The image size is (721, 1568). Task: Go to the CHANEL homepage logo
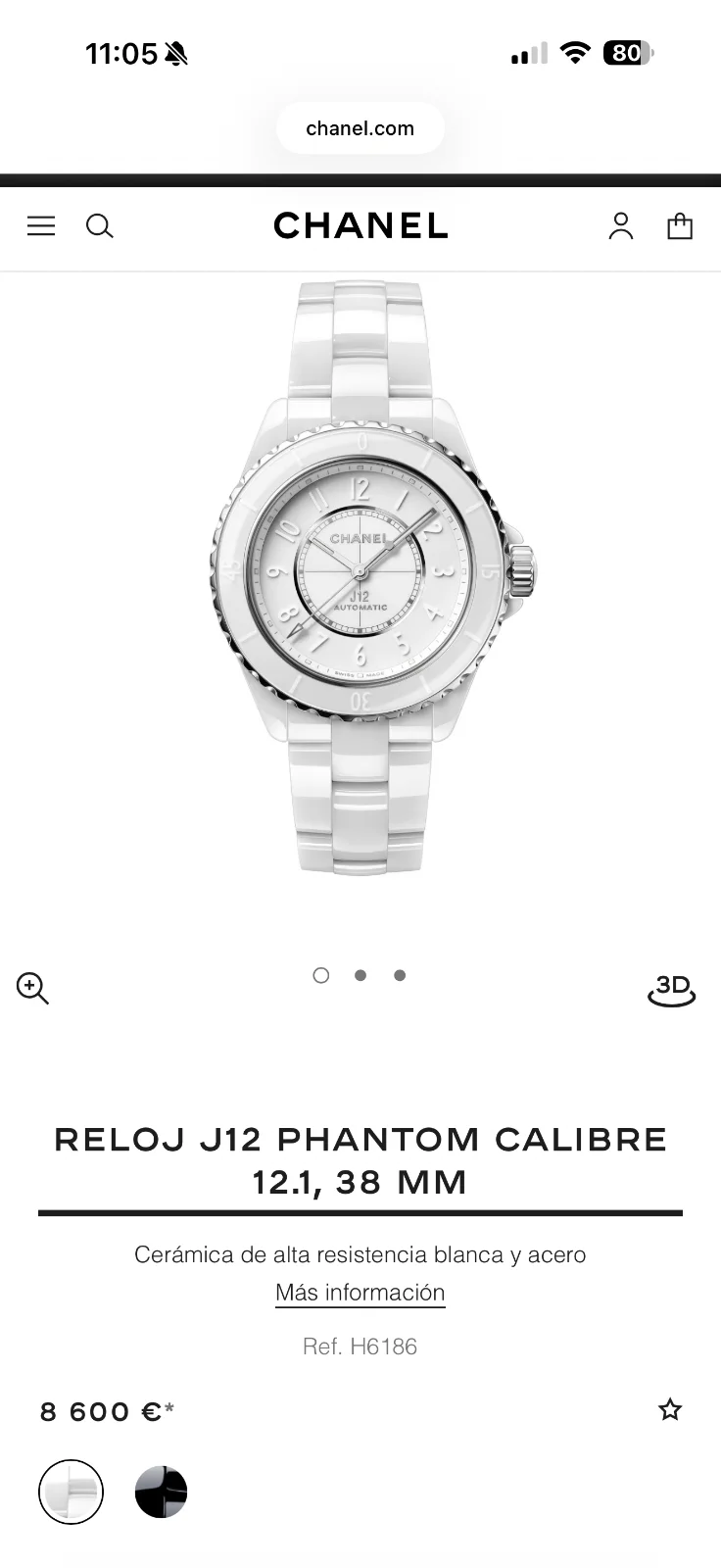click(x=360, y=226)
